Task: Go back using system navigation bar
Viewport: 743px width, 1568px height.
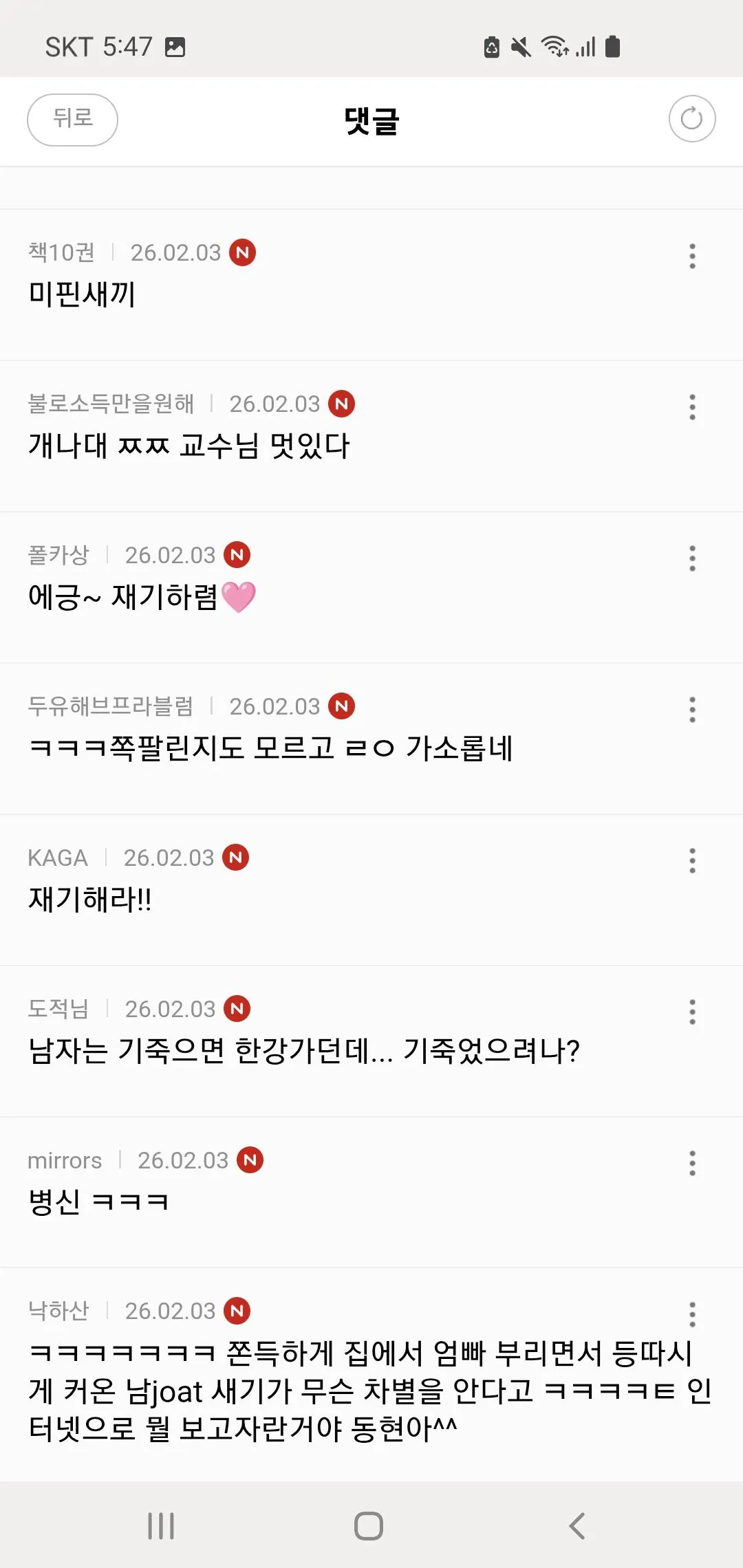Action: [x=577, y=1526]
